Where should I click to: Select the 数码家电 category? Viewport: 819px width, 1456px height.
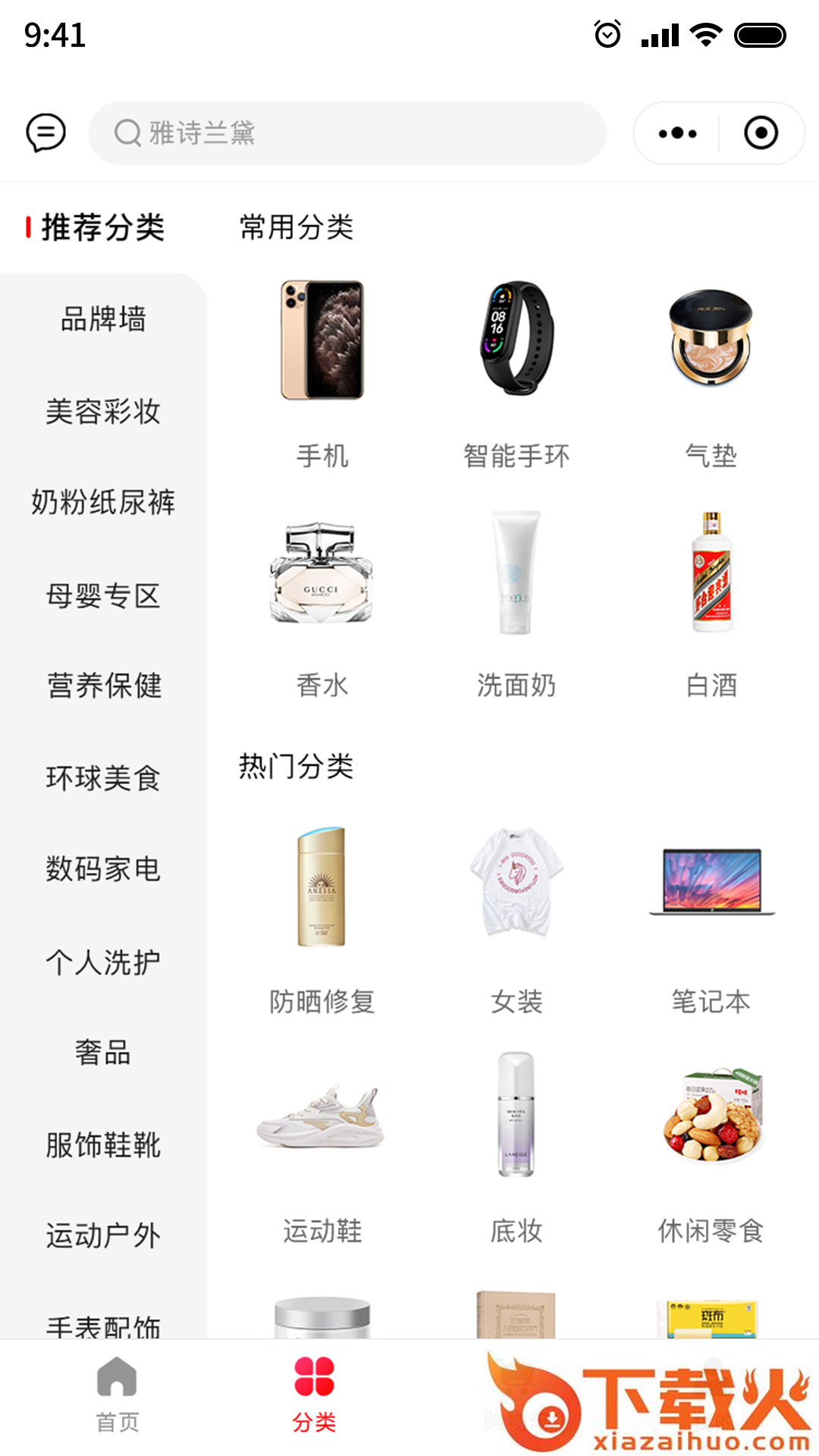(103, 870)
